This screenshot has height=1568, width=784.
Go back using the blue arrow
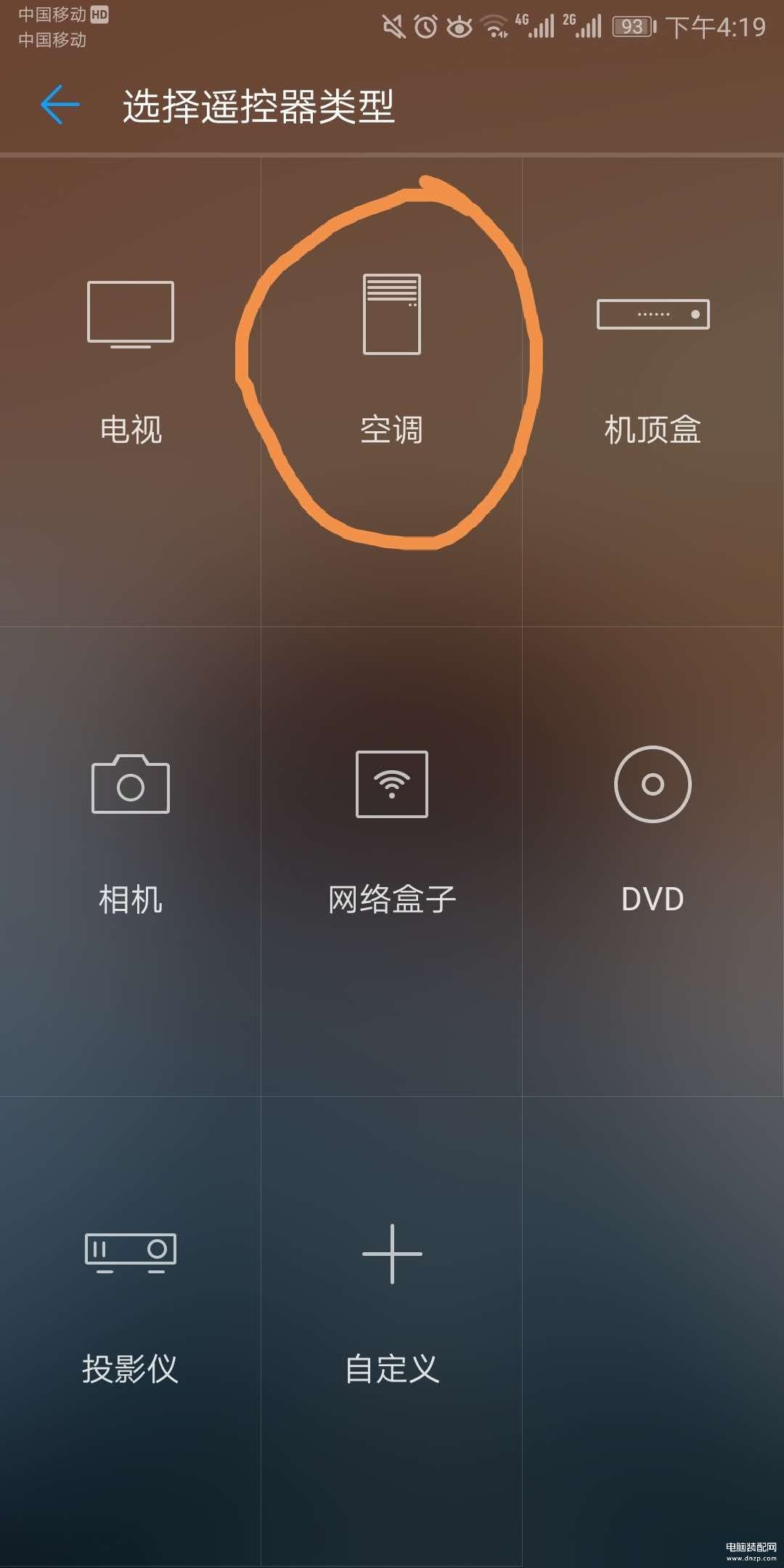click(x=60, y=105)
